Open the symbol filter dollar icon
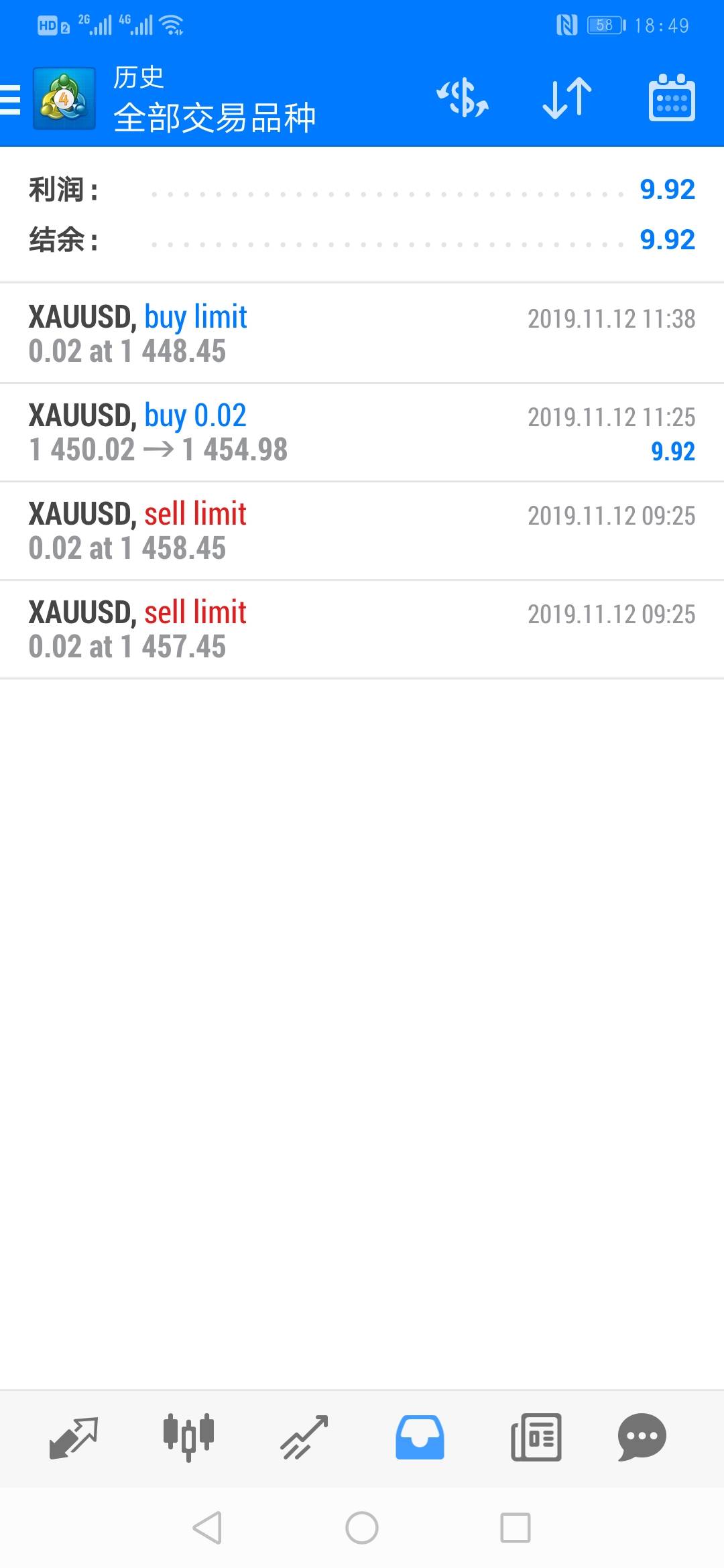 (x=463, y=99)
